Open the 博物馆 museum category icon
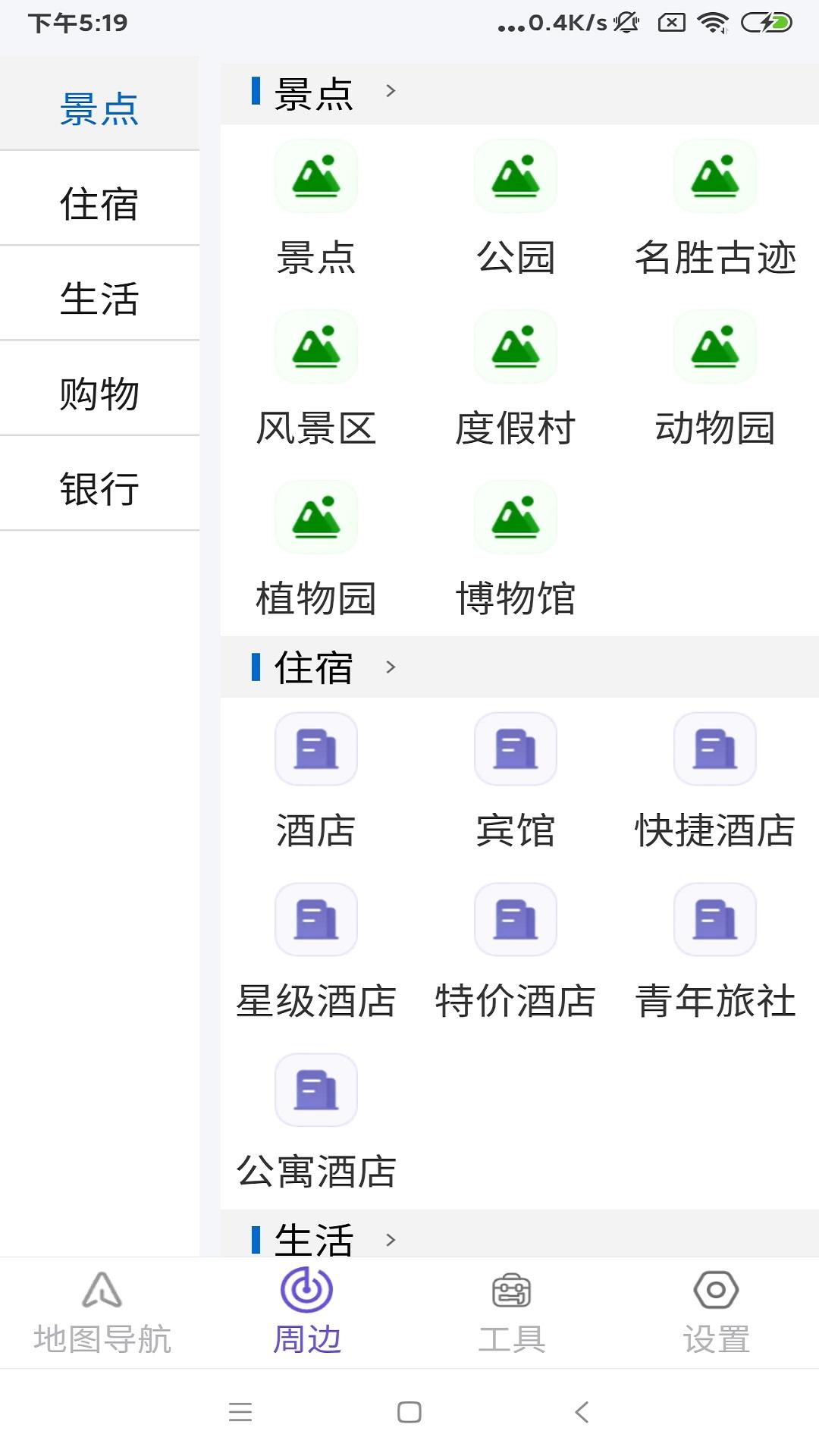Image resolution: width=819 pixels, height=1456 pixels. pos(515,517)
